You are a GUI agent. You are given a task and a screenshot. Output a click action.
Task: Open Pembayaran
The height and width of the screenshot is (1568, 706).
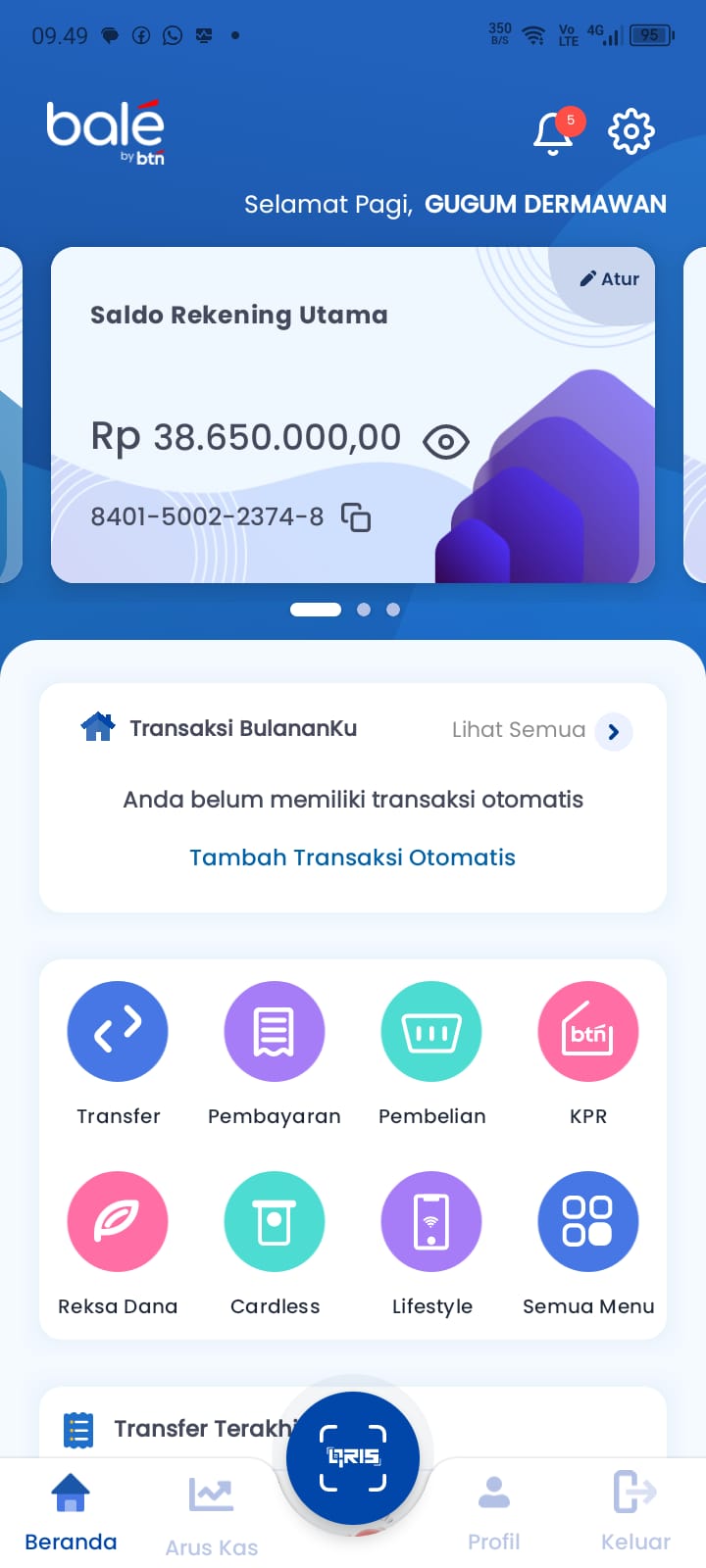[275, 1032]
